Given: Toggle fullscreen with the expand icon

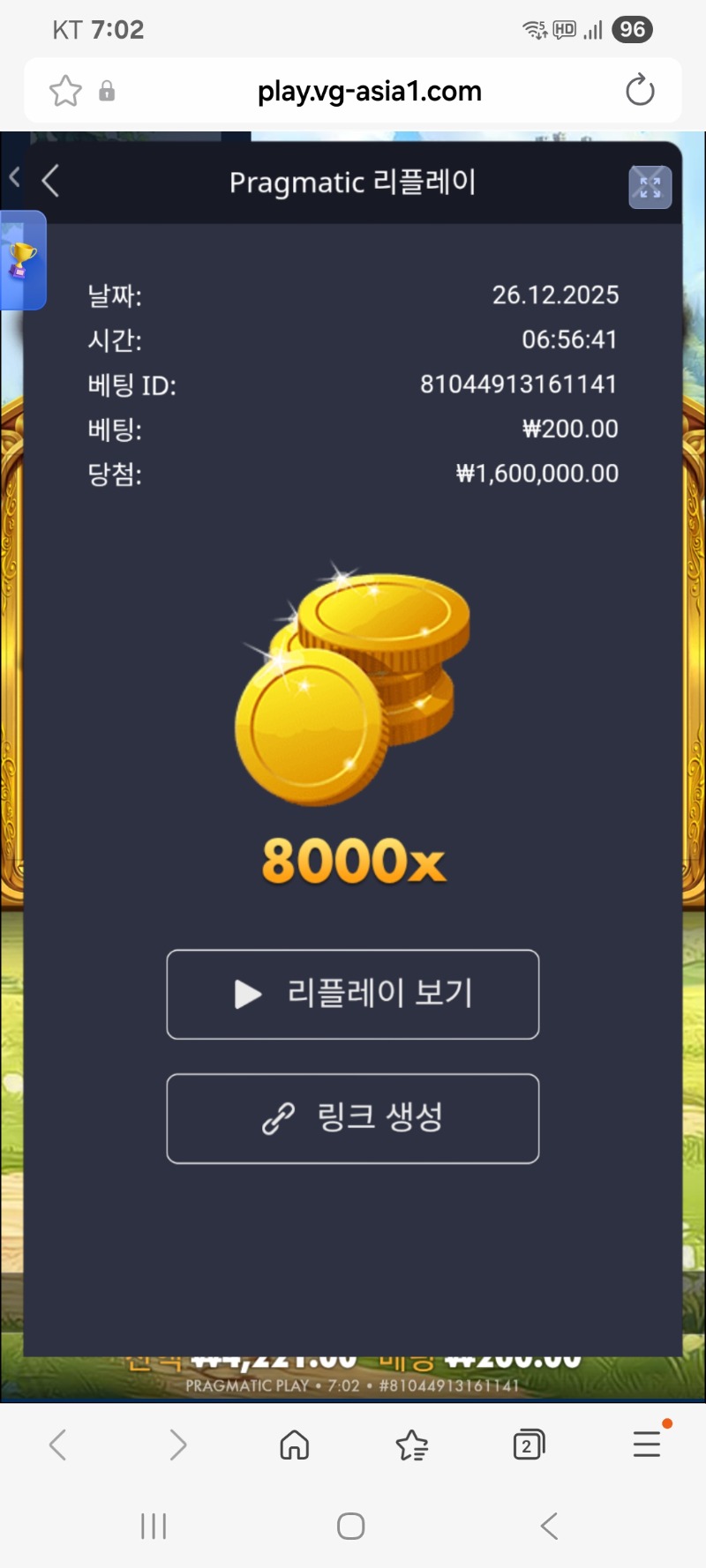Looking at the screenshot, I should coord(650,187).
